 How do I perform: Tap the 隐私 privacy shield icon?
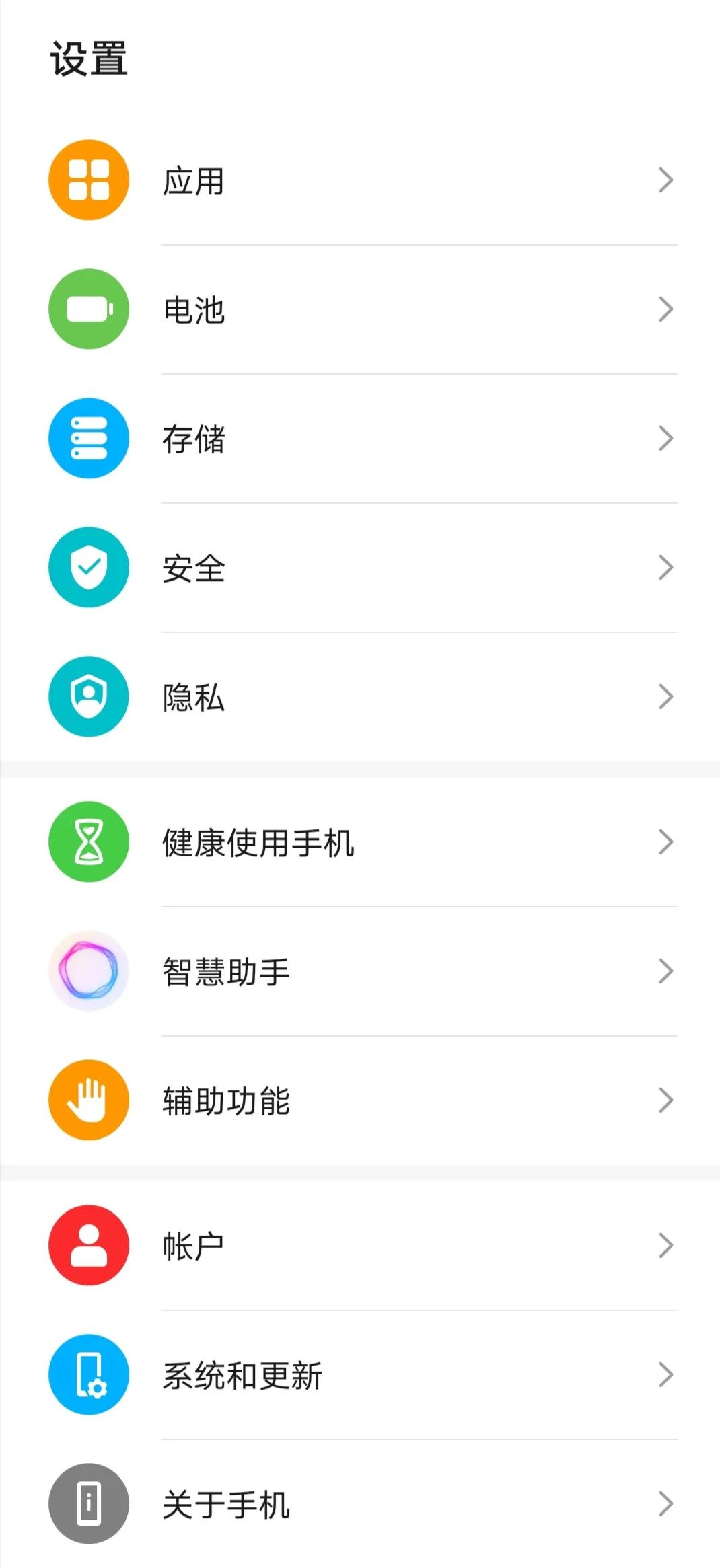[x=88, y=698]
